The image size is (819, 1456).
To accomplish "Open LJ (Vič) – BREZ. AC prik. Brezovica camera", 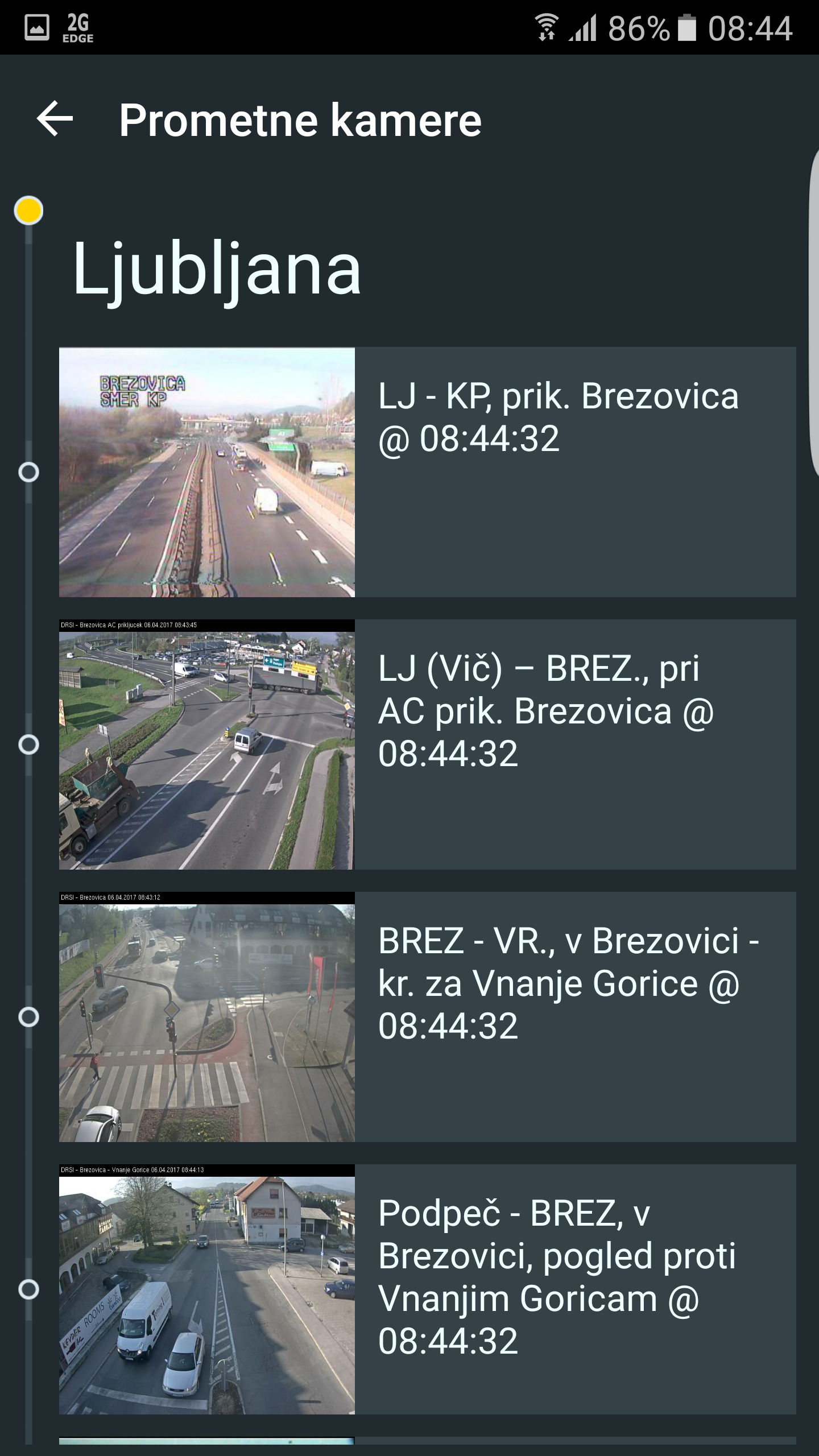I will click(x=427, y=744).
